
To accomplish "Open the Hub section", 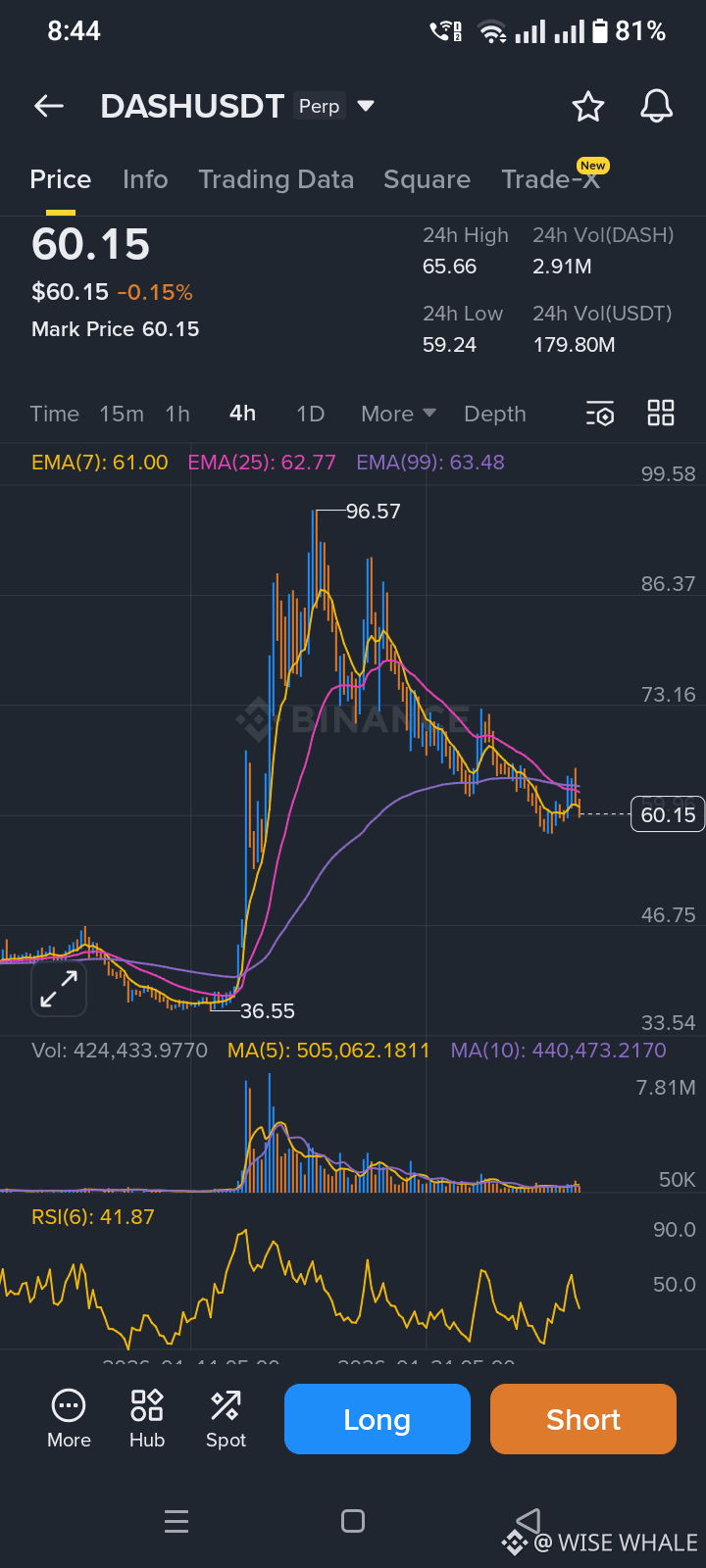I will [146, 1418].
